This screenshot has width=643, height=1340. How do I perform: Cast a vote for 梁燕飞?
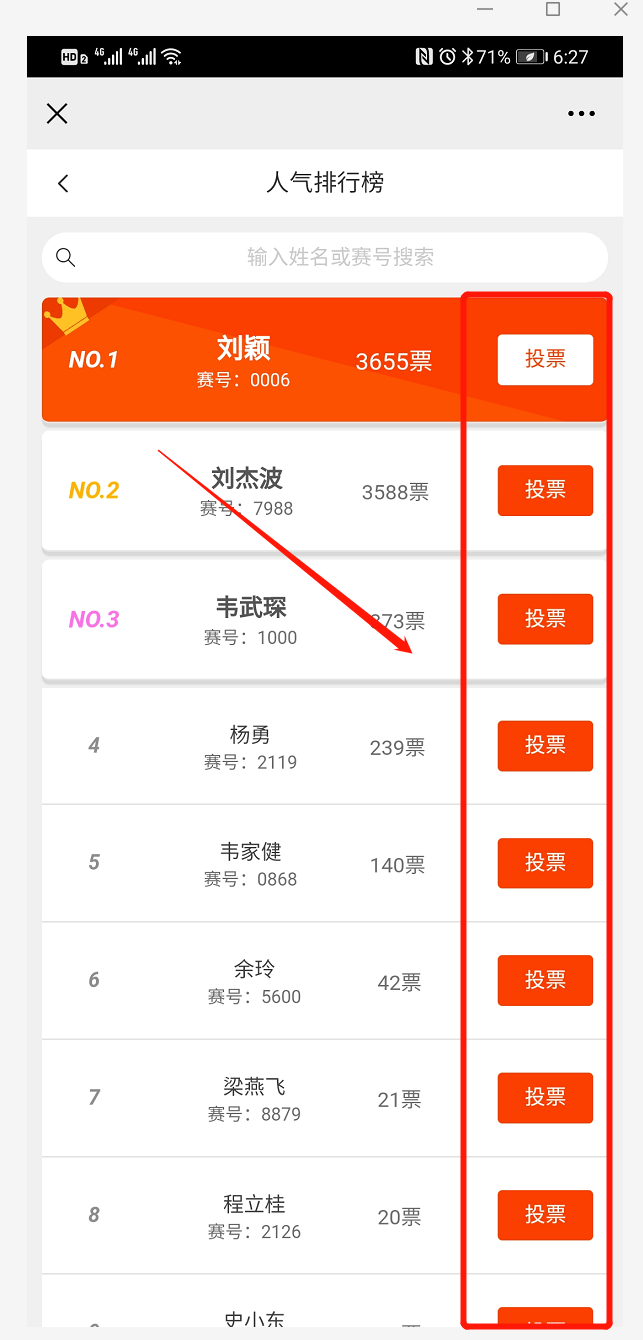[x=545, y=1098]
